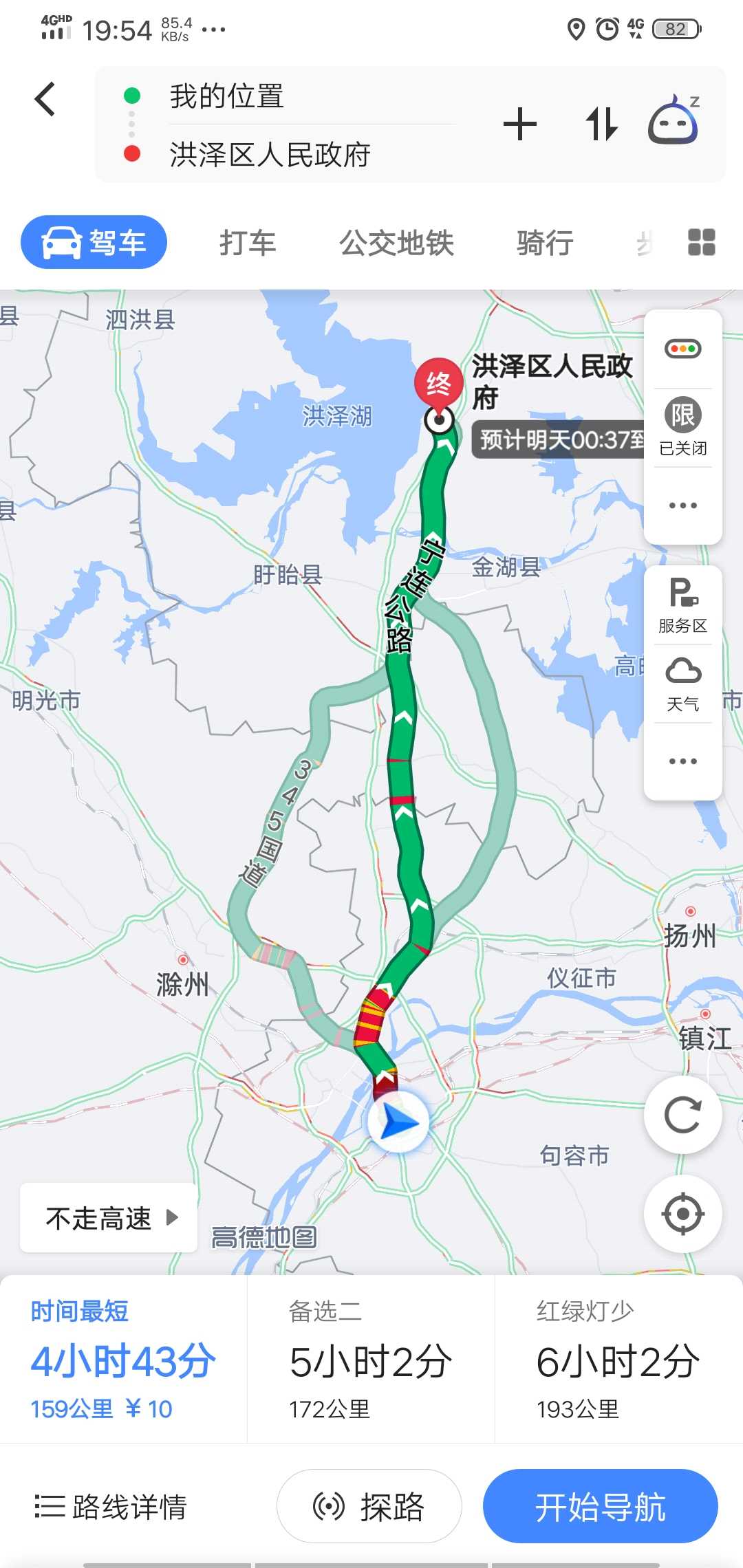Image resolution: width=743 pixels, height=1568 pixels.
Task: Open the 限 driving restriction setting
Action: (x=683, y=426)
